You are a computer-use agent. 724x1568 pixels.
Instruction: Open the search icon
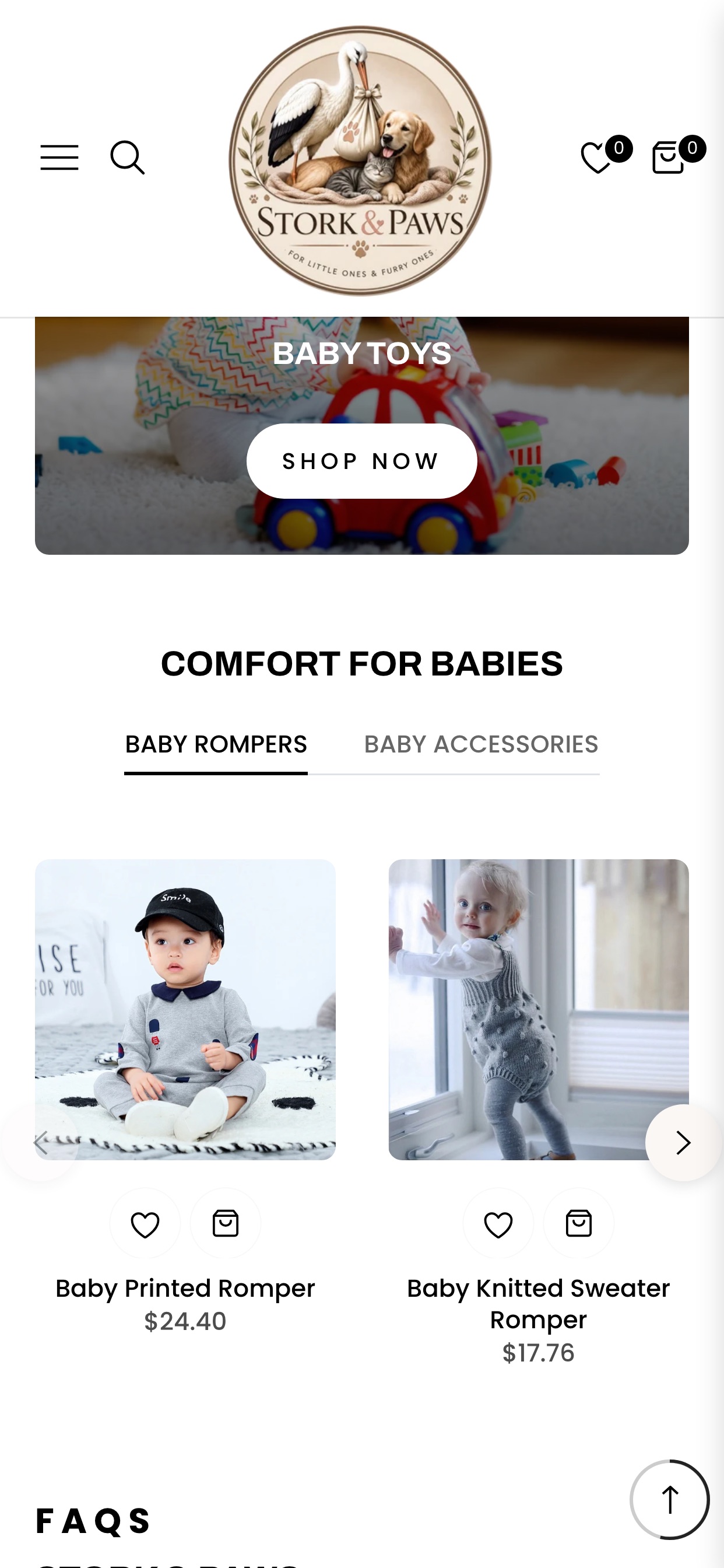click(x=127, y=157)
